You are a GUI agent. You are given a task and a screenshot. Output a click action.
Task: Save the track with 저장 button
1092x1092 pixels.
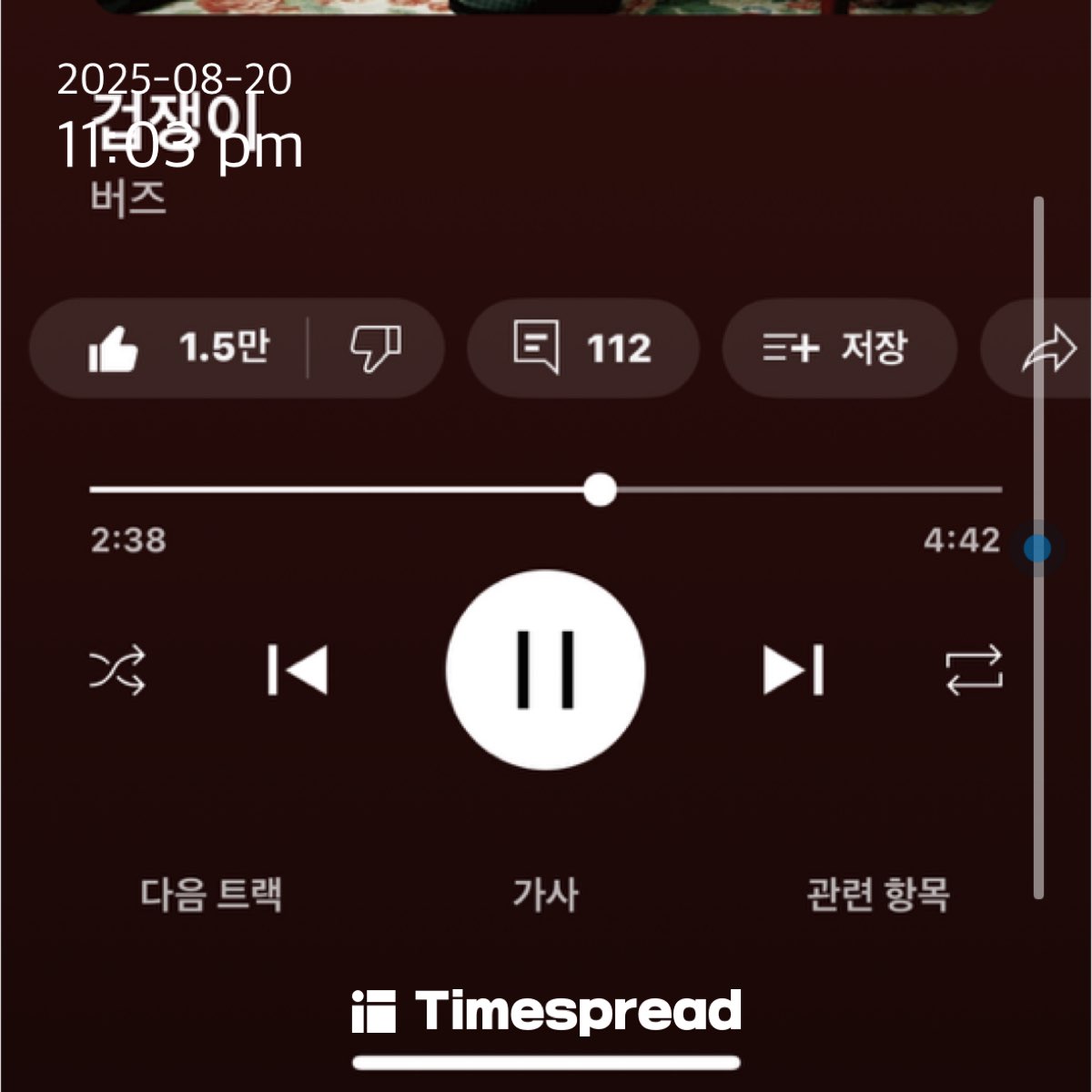point(839,349)
